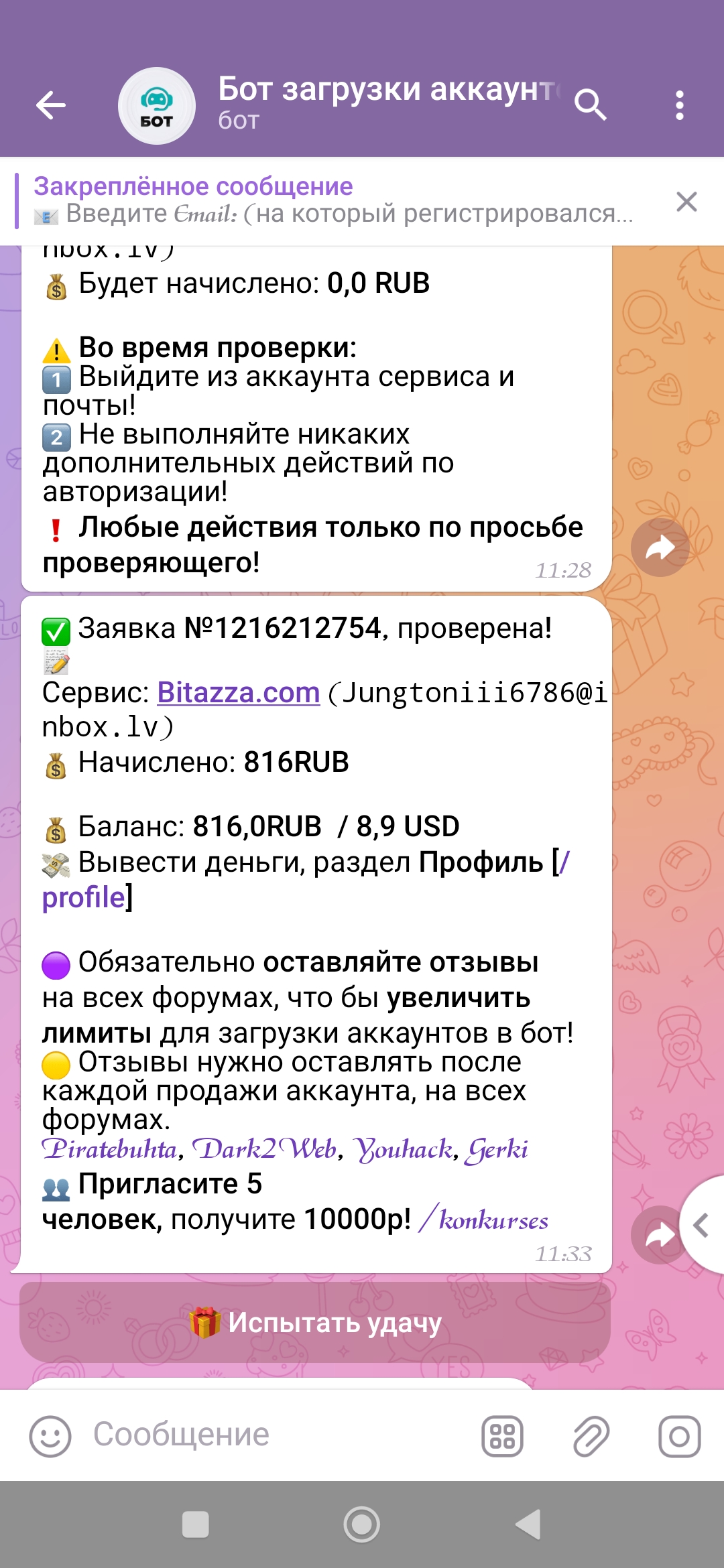Forward the 11:33 message

(659, 1235)
